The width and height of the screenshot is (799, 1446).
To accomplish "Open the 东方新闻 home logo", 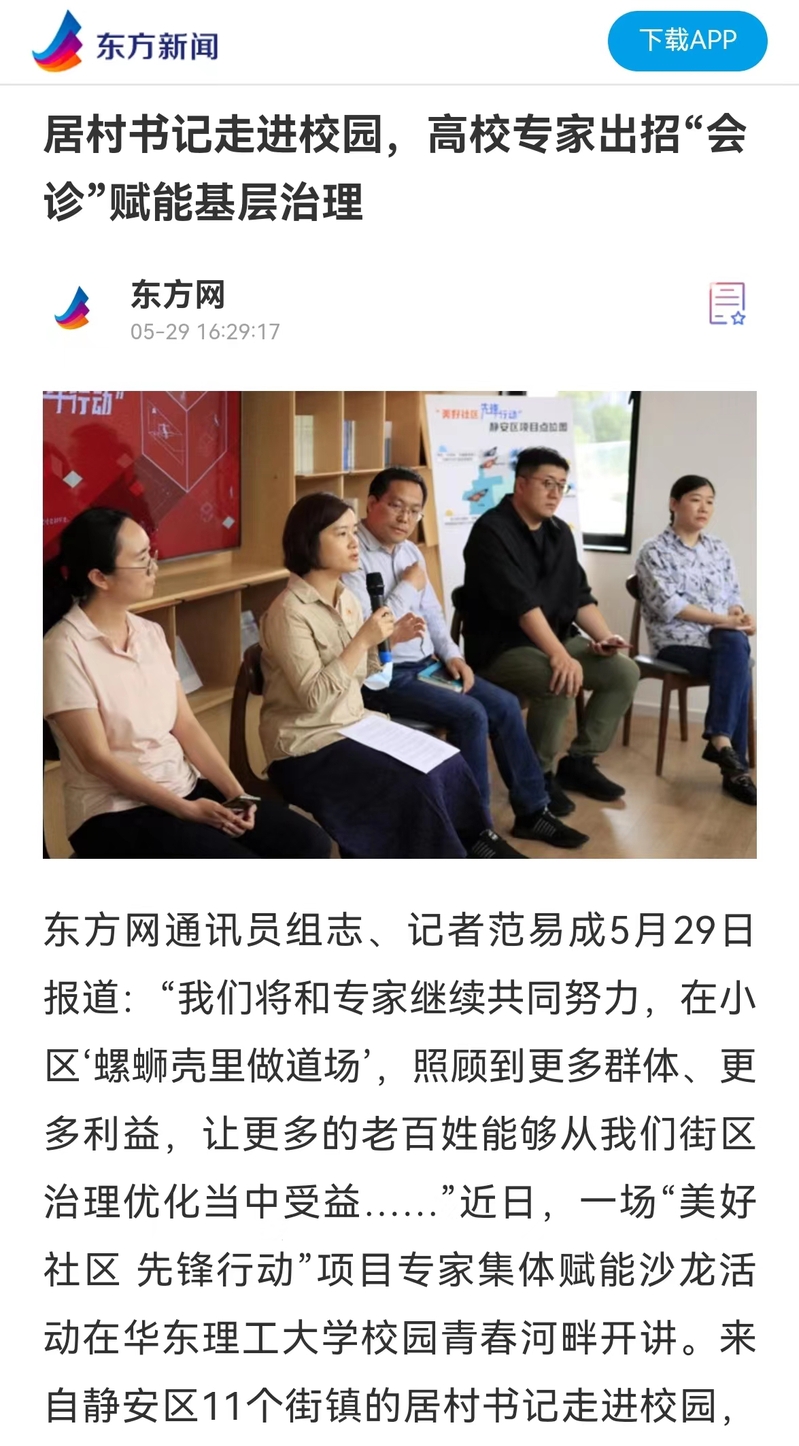I will click(126, 43).
